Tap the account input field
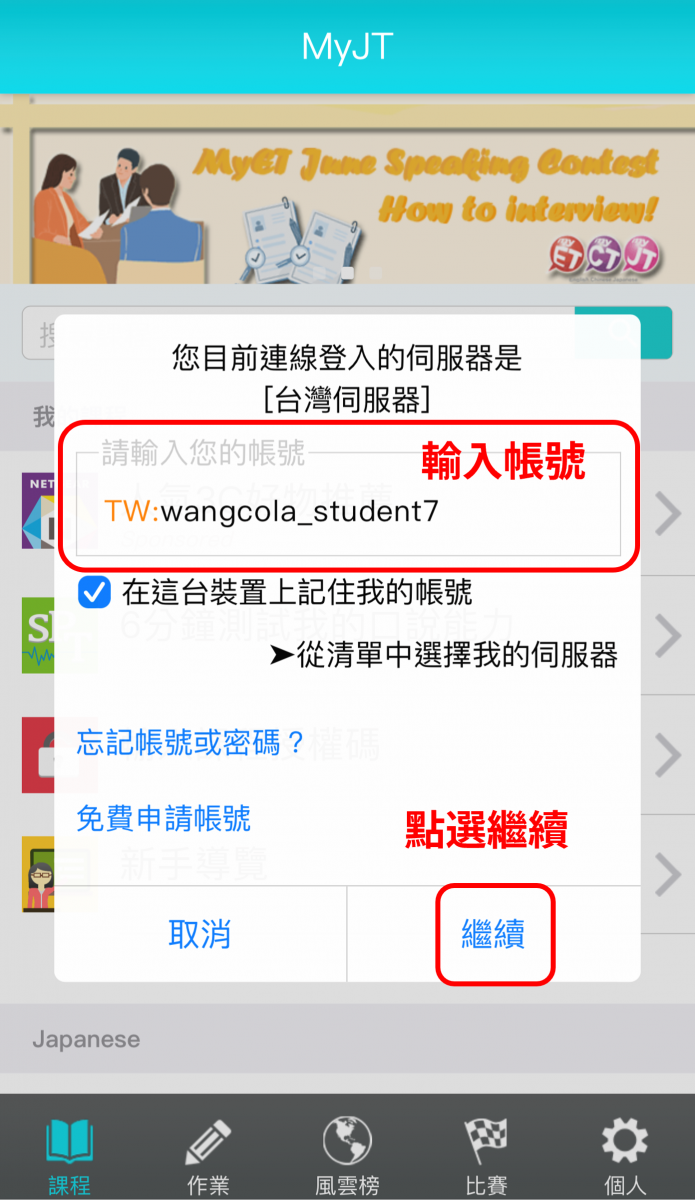This screenshot has width=695, height=1200. coord(348,512)
